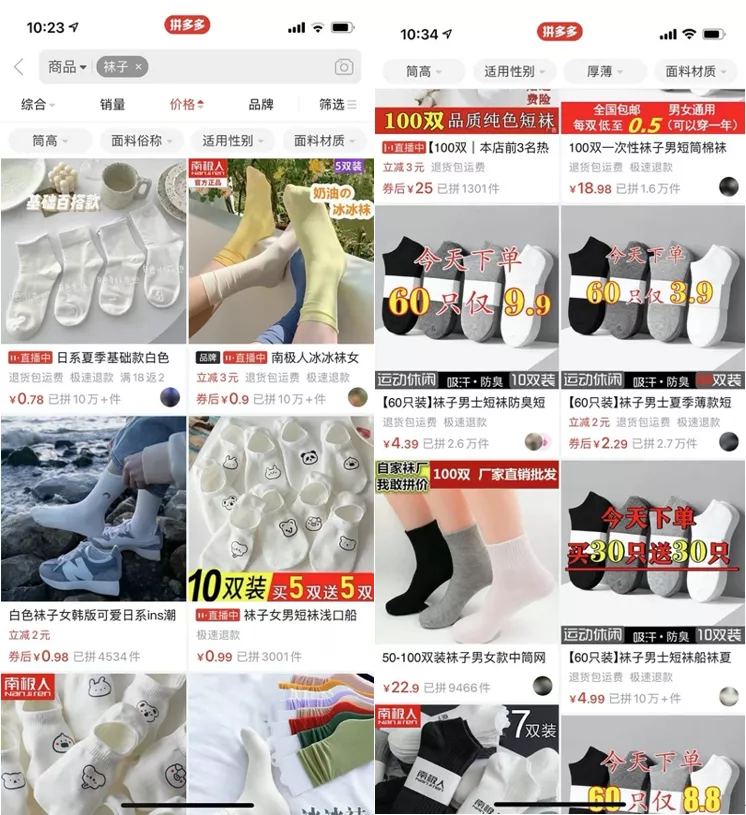The image size is (746, 815).
Task: Toggle 价格 sort order
Action: coord(187,104)
